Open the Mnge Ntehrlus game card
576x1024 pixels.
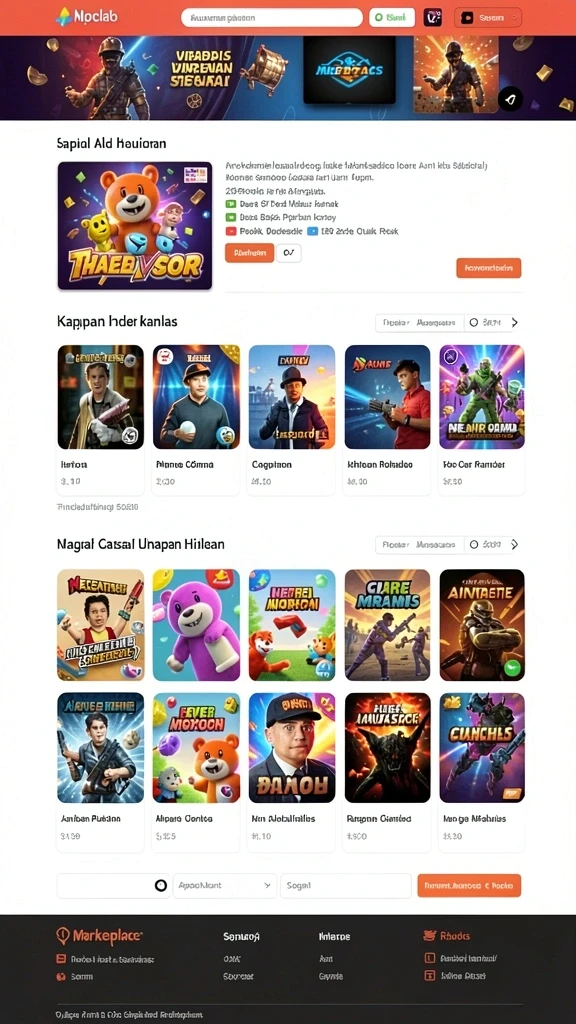tap(482, 773)
